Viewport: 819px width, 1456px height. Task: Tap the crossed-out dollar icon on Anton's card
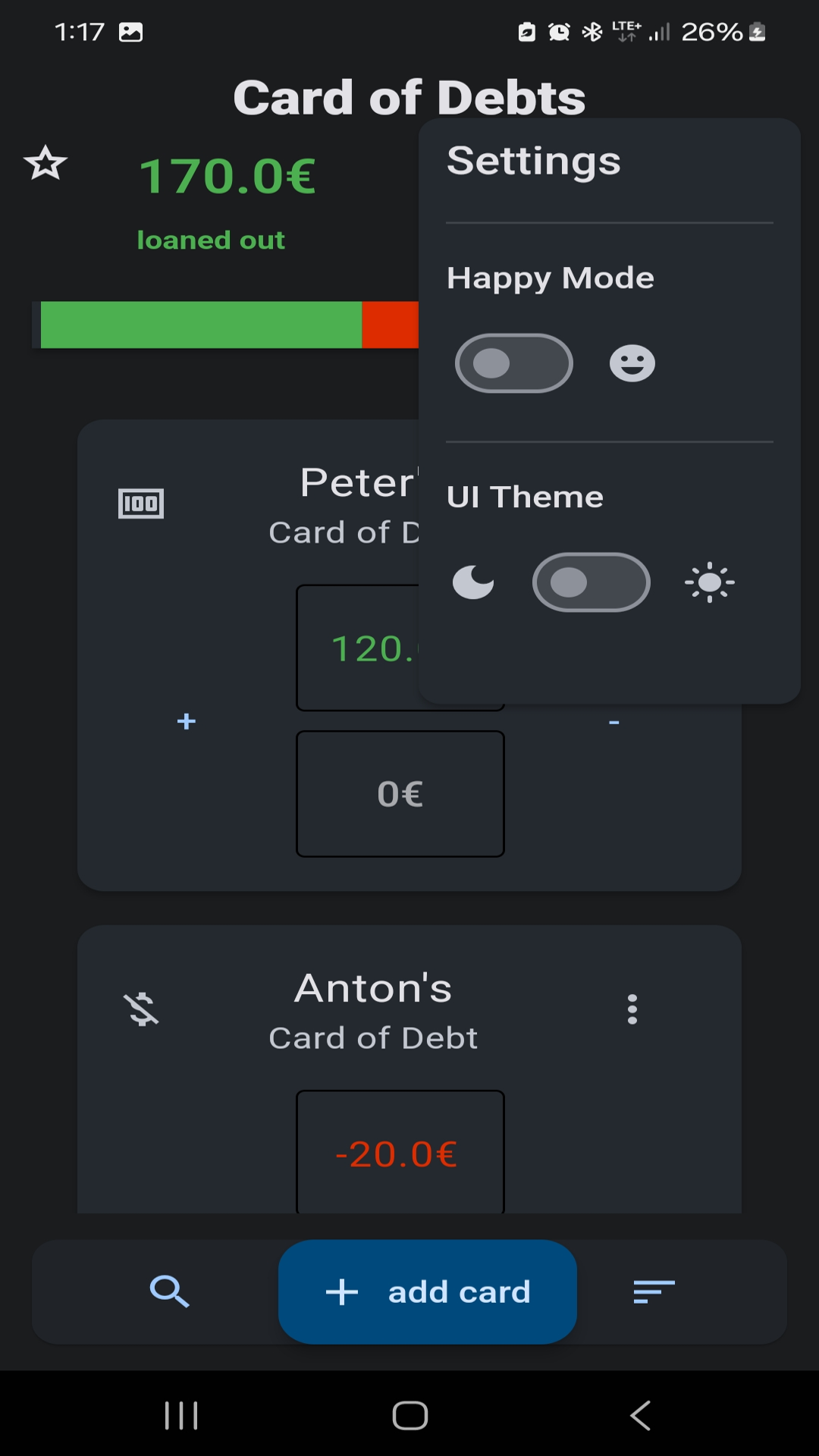(142, 1009)
